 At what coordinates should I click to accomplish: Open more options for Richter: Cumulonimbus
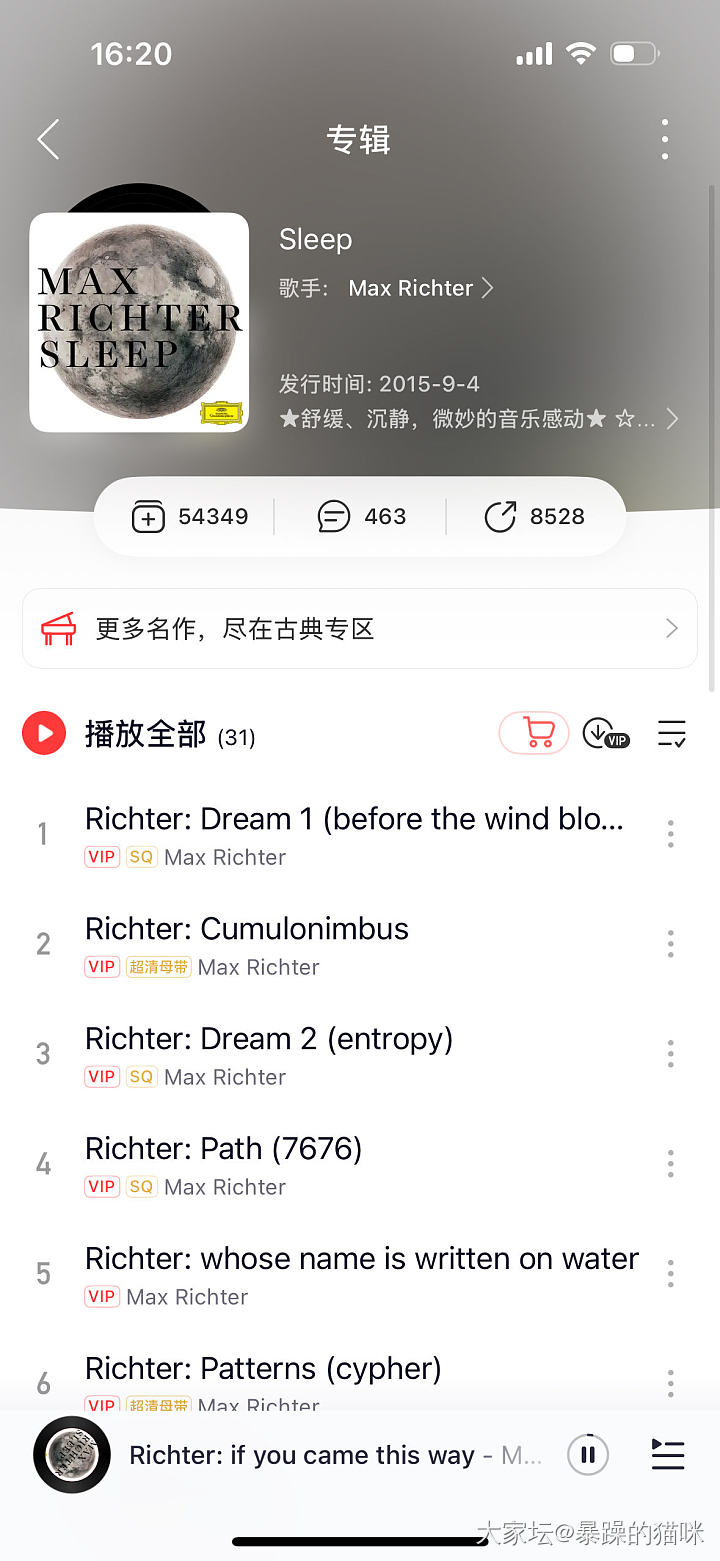pyautogui.click(x=670, y=943)
